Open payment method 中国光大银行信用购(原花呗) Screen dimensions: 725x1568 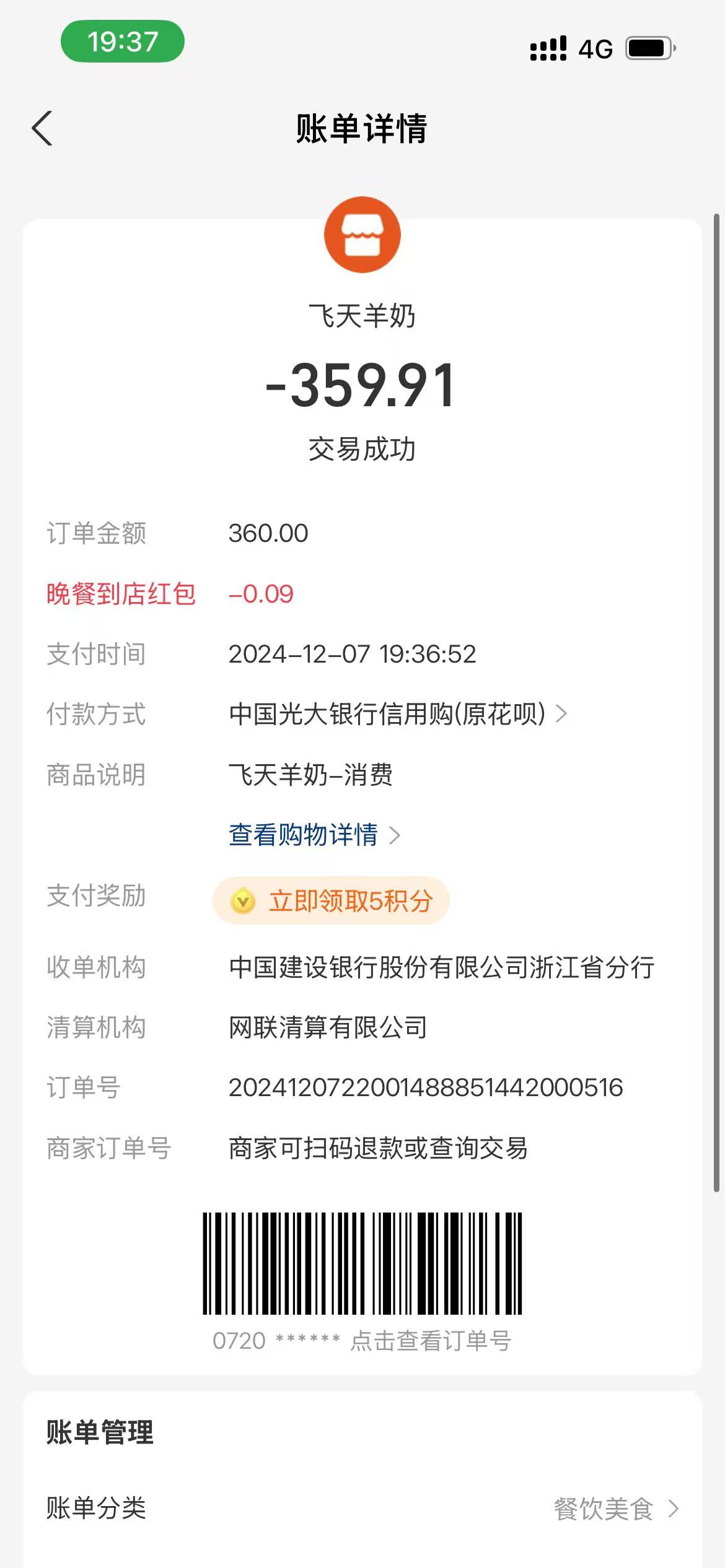coord(397,714)
